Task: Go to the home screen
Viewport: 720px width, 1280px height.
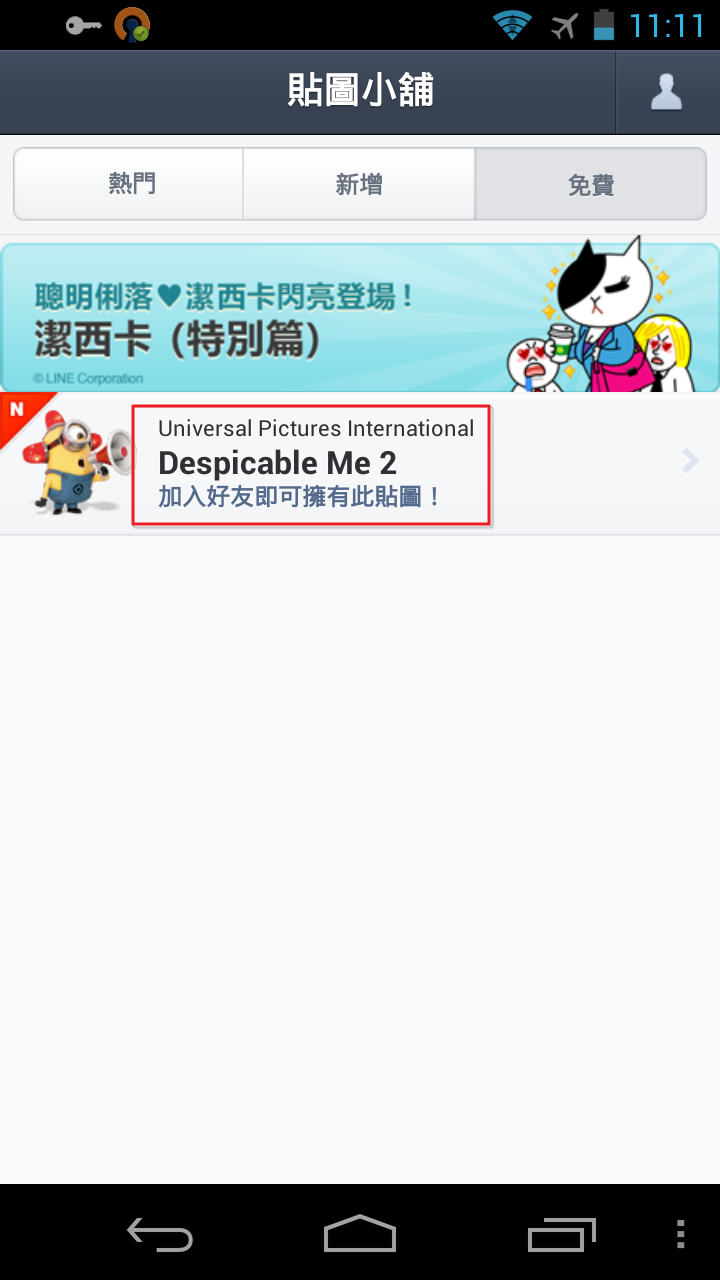Action: click(360, 1234)
